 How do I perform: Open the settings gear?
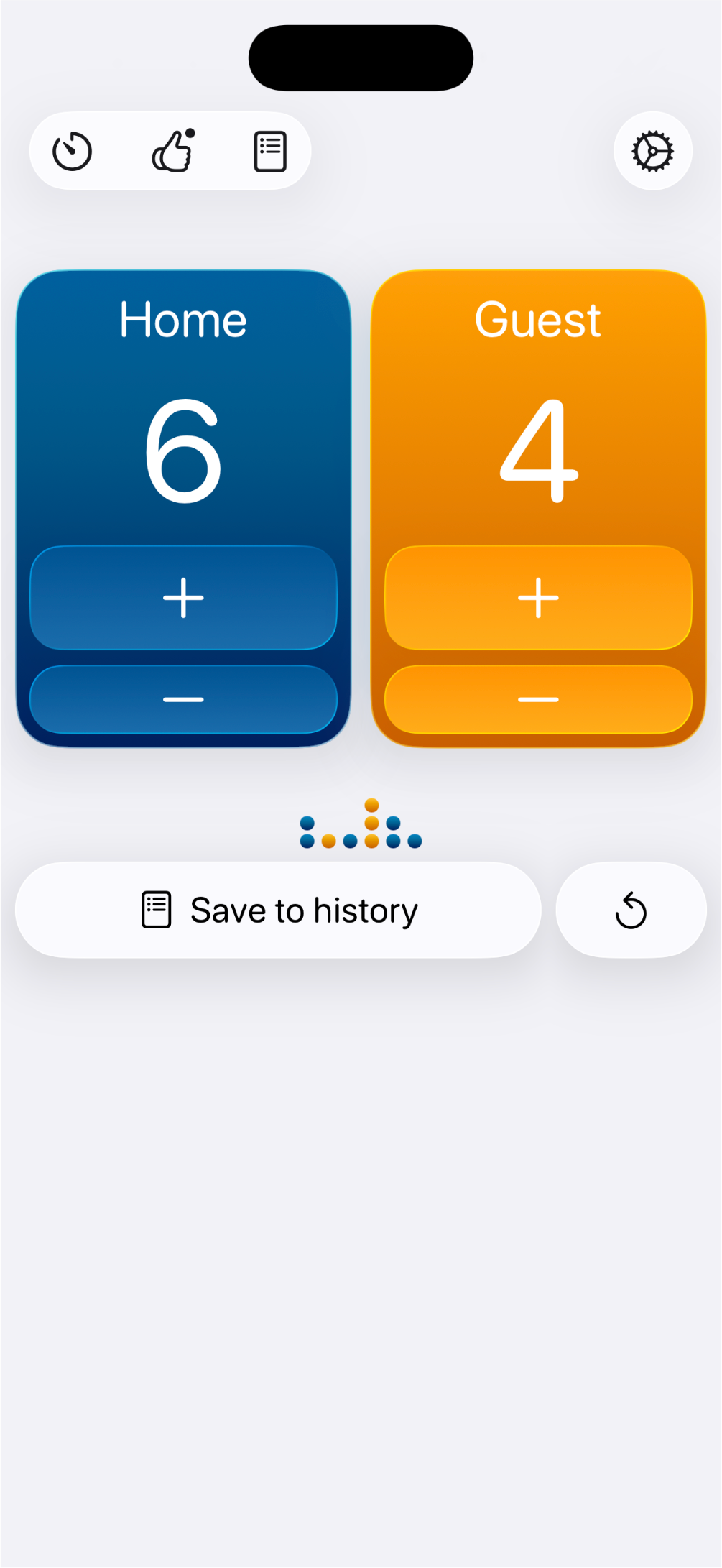pyautogui.click(x=652, y=151)
